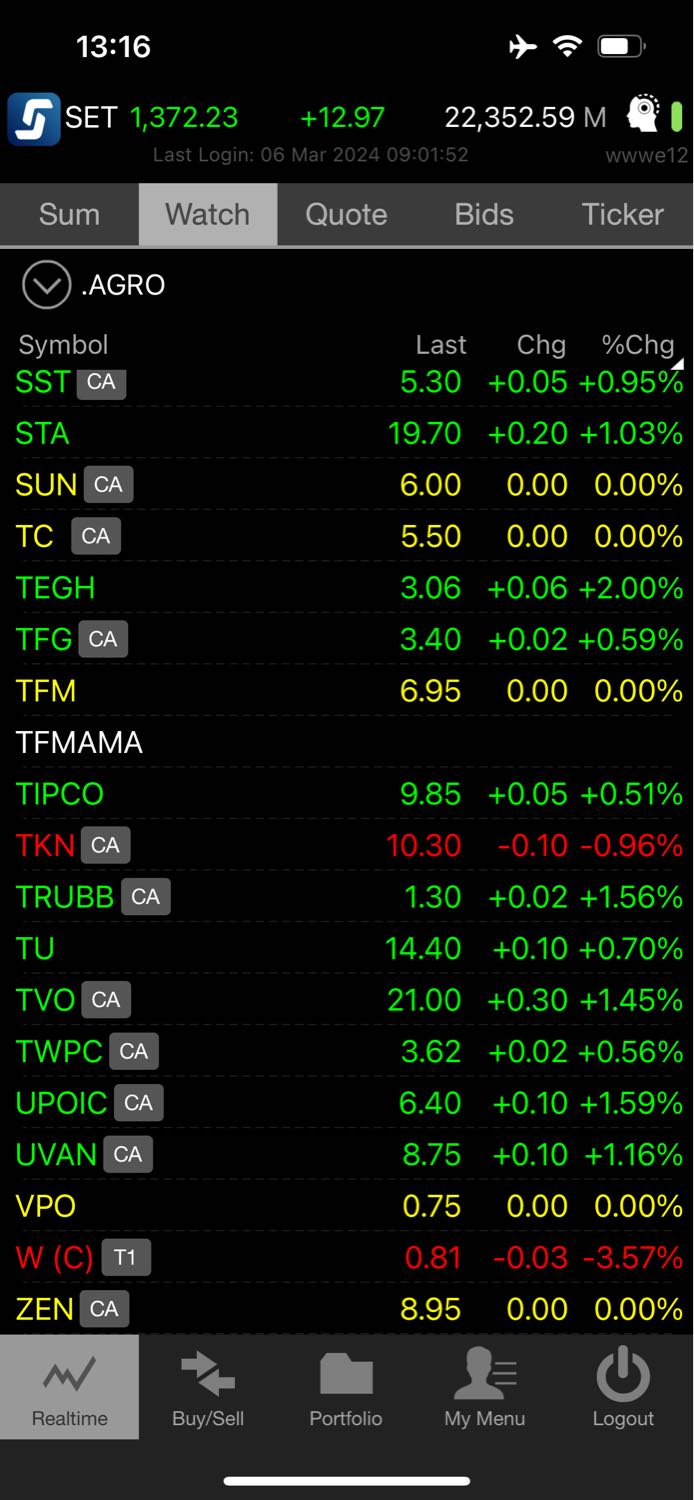Go to the Bids tab
694x1500 pixels.
pos(484,214)
